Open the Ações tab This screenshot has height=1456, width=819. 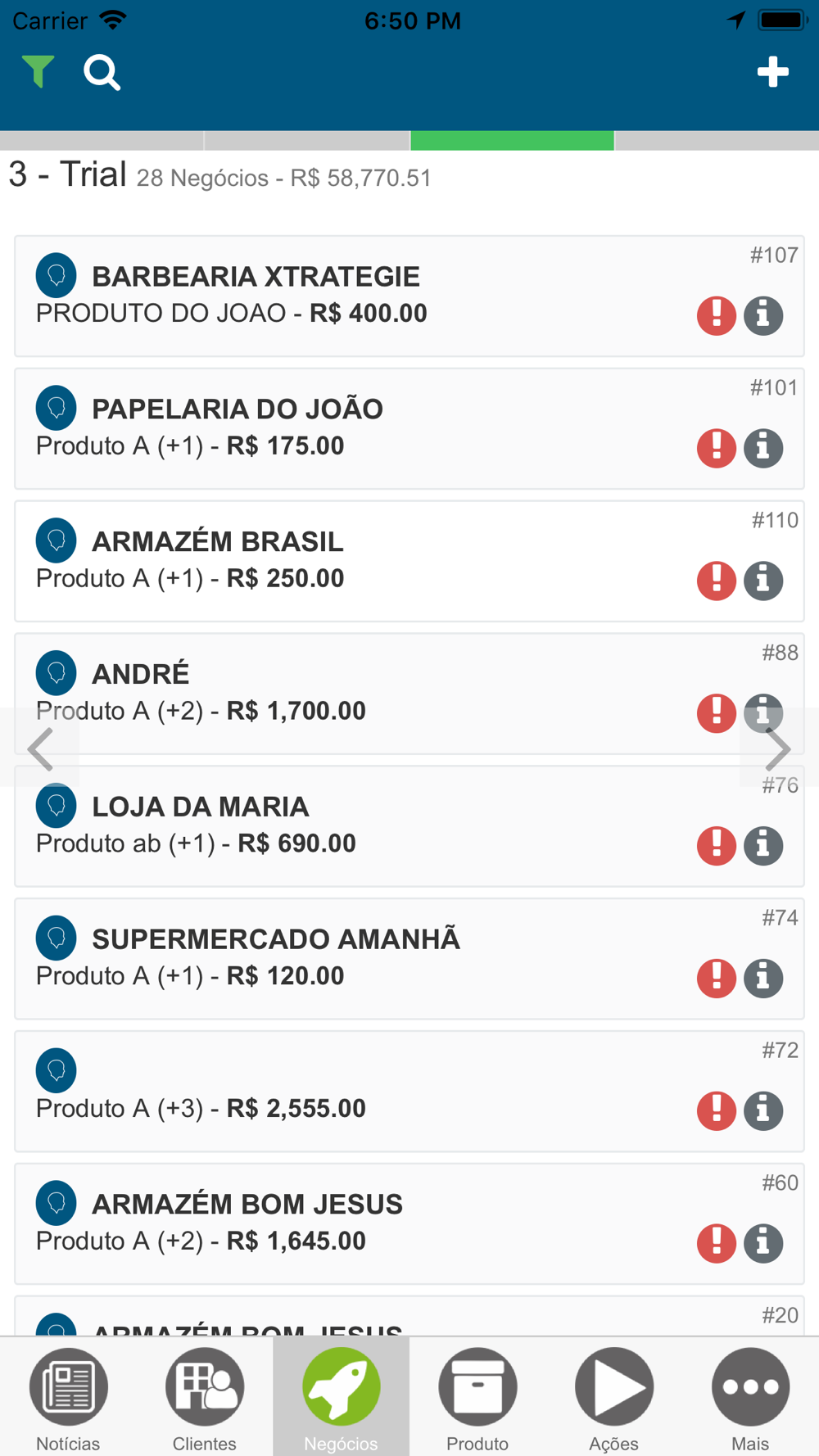[614, 1398]
